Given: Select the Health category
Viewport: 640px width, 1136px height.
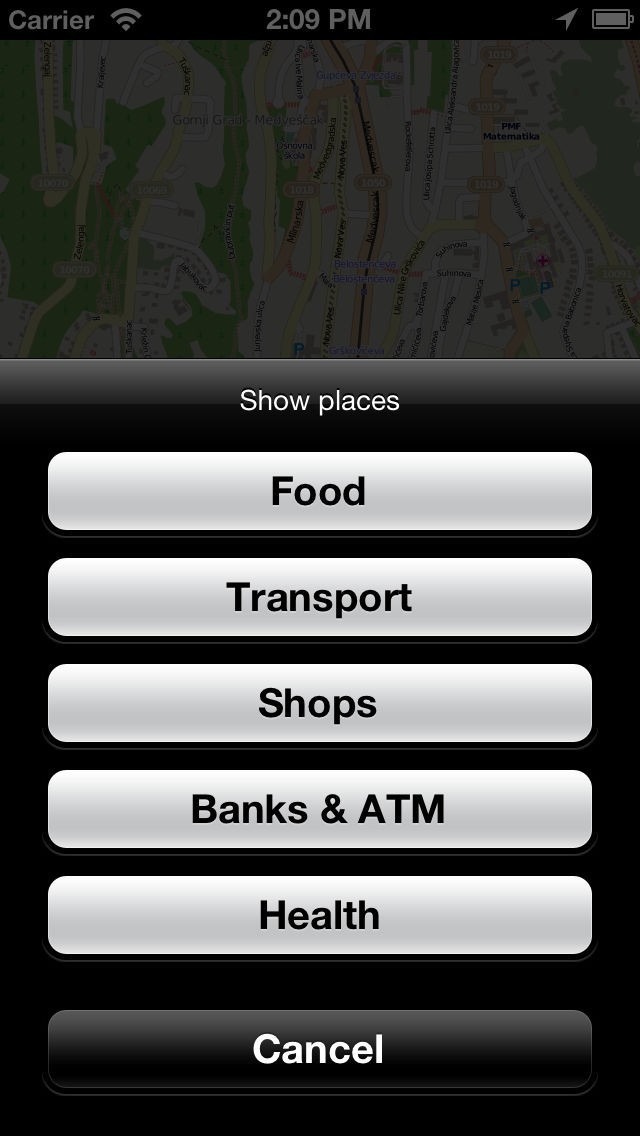Looking at the screenshot, I should coord(320,915).
